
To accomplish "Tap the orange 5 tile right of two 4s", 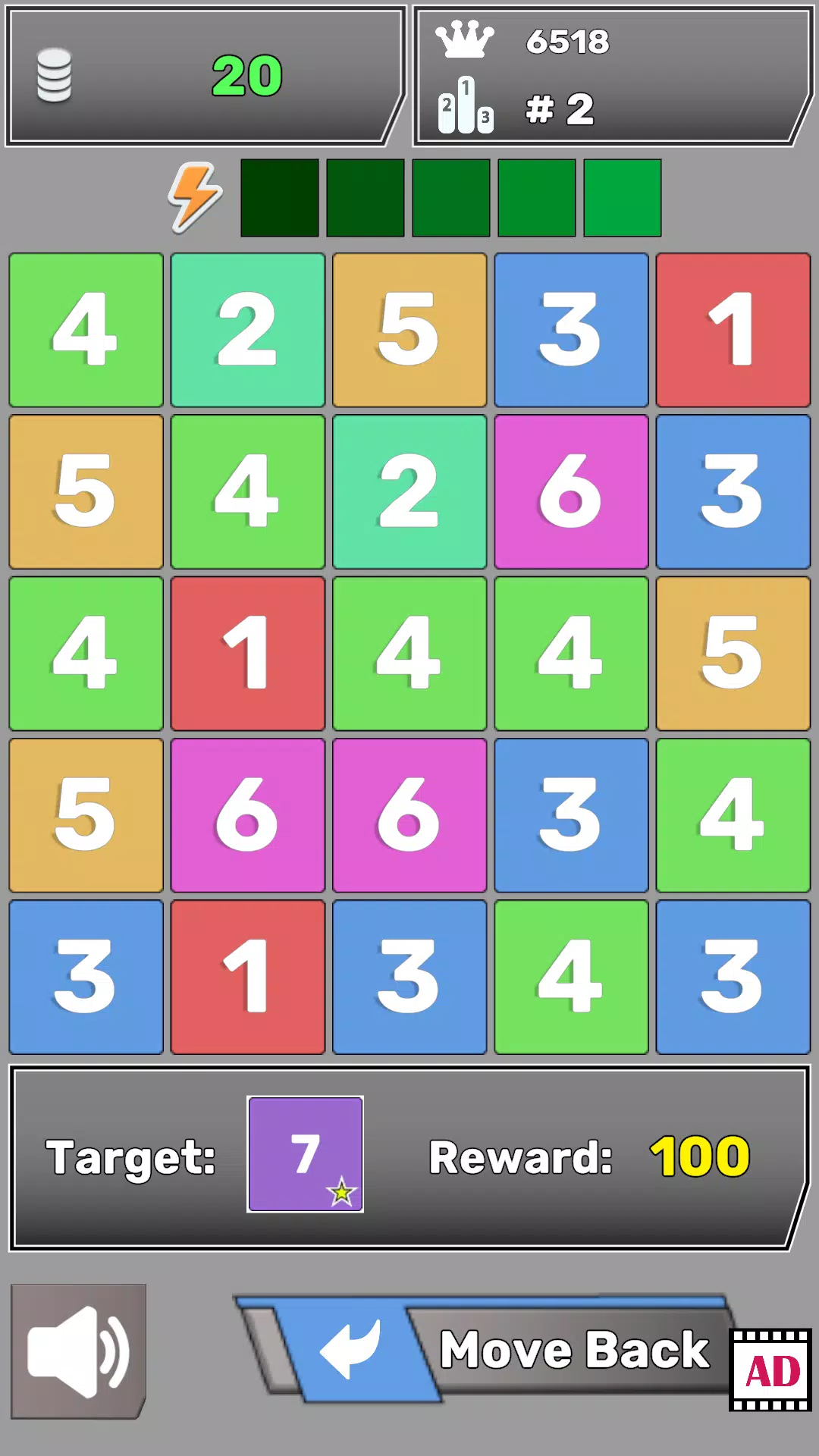I will coord(733,654).
